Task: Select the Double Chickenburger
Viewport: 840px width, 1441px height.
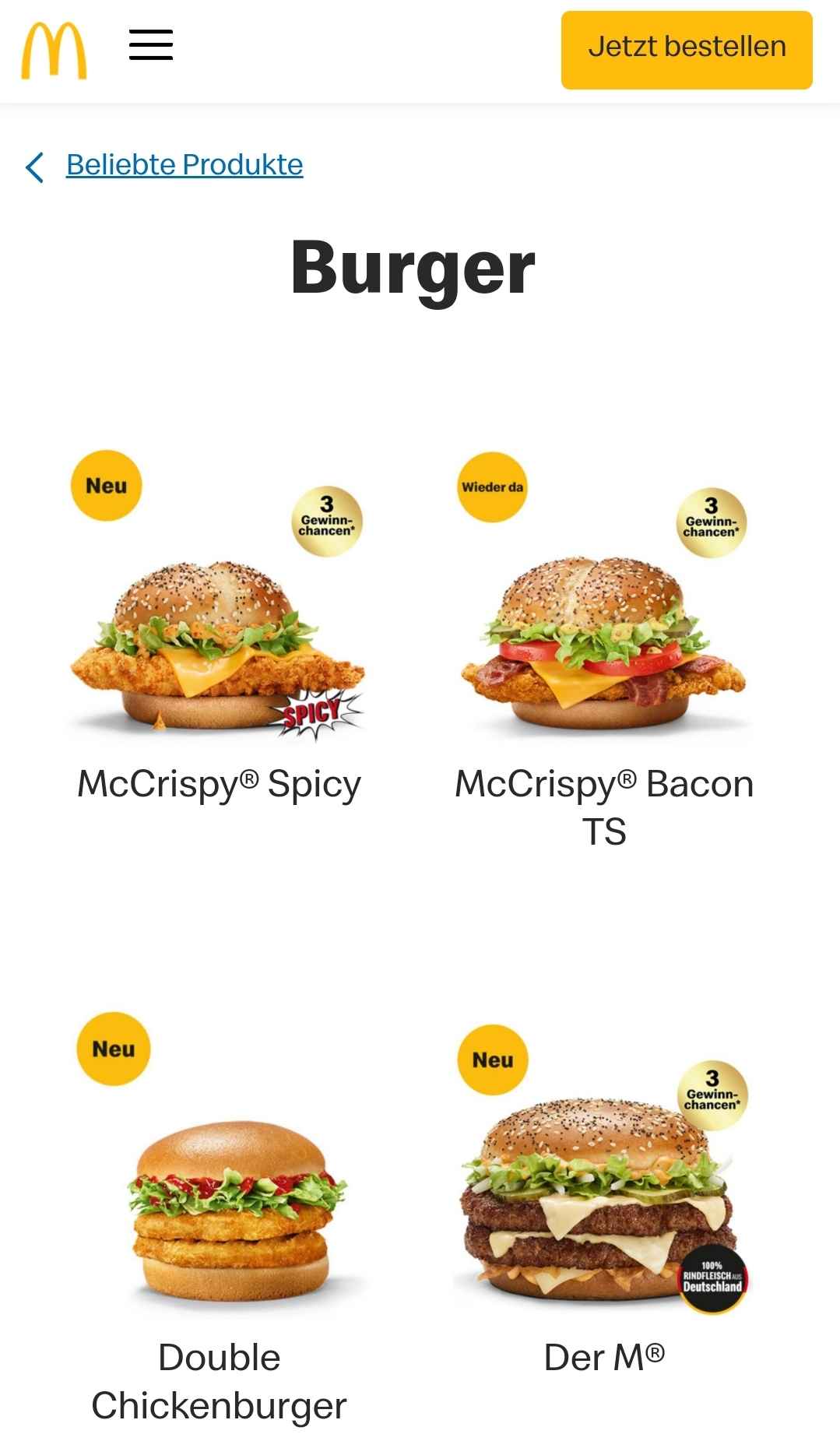Action: tap(219, 1214)
